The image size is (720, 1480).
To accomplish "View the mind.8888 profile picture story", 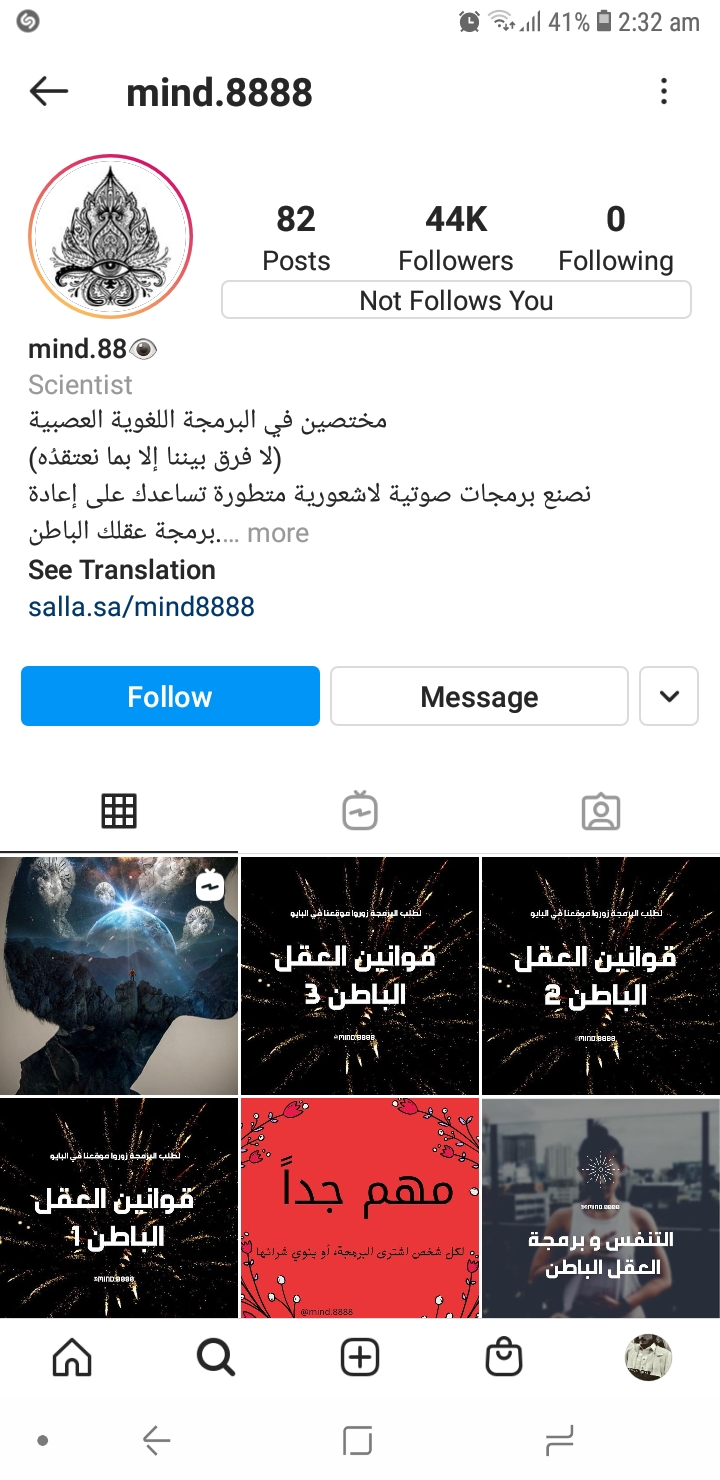I will (x=110, y=236).
